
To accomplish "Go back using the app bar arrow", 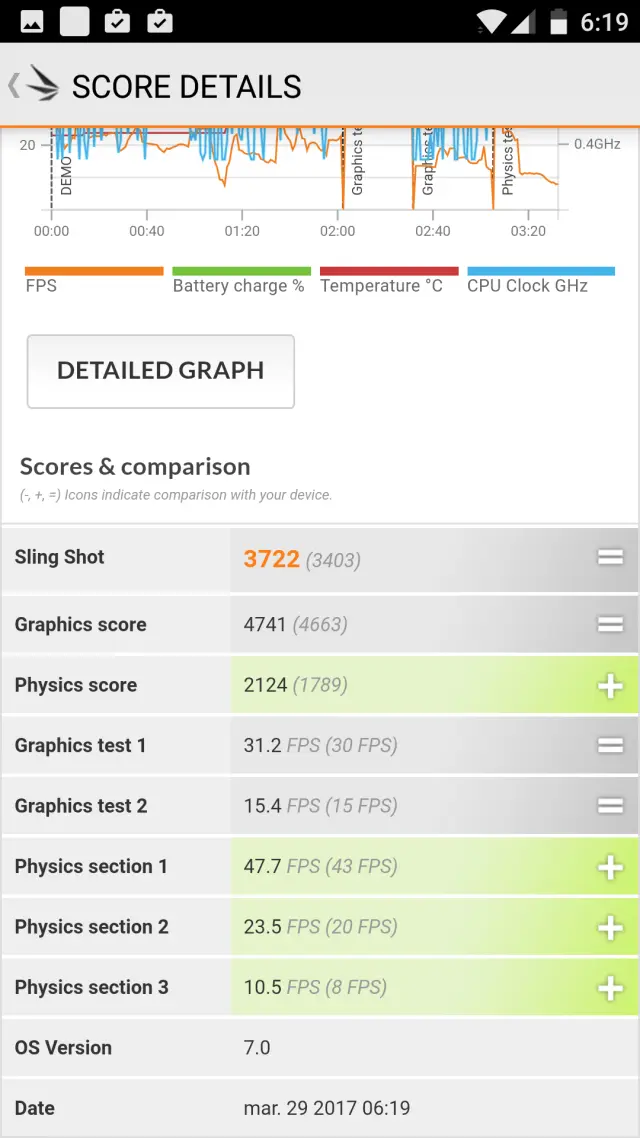I will (x=15, y=86).
